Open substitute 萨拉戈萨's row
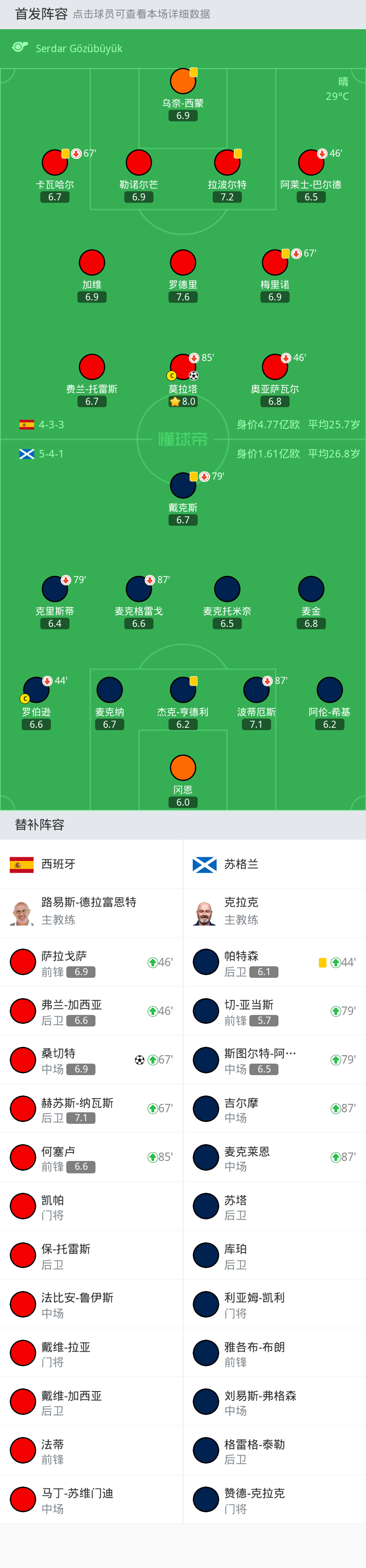This screenshot has width=366, height=1568. tap(91, 962)
